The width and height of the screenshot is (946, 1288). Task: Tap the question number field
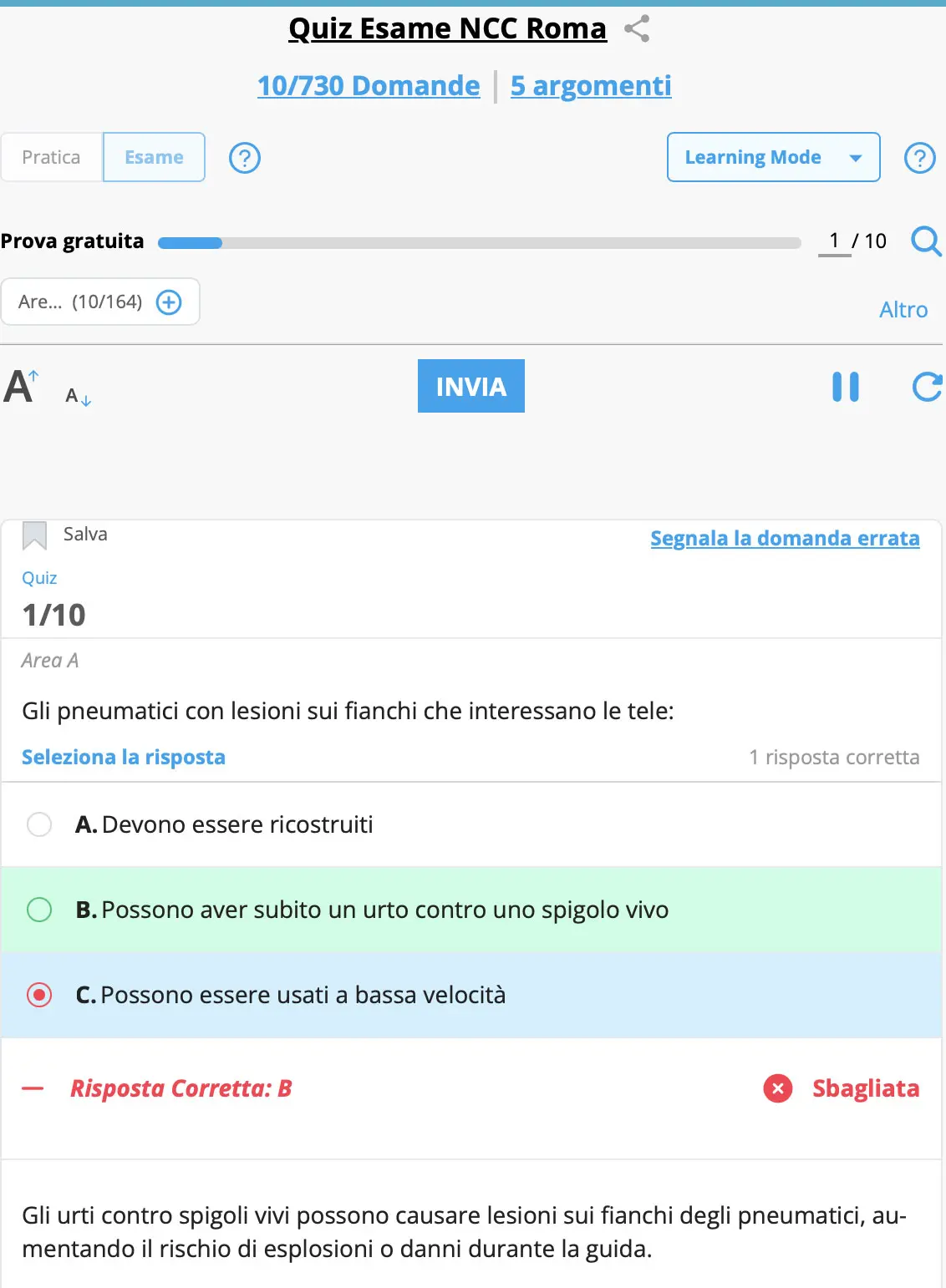click(x=834, y=241)
